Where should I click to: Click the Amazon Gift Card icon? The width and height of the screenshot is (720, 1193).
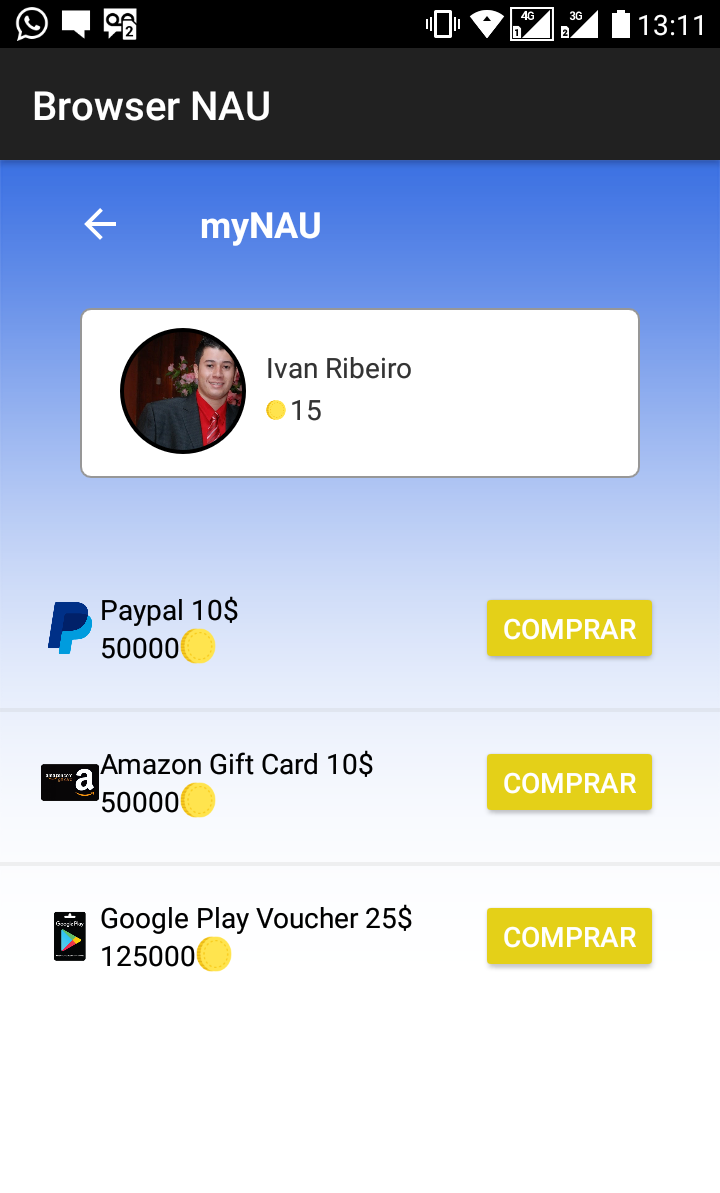[x=69, y=781]
